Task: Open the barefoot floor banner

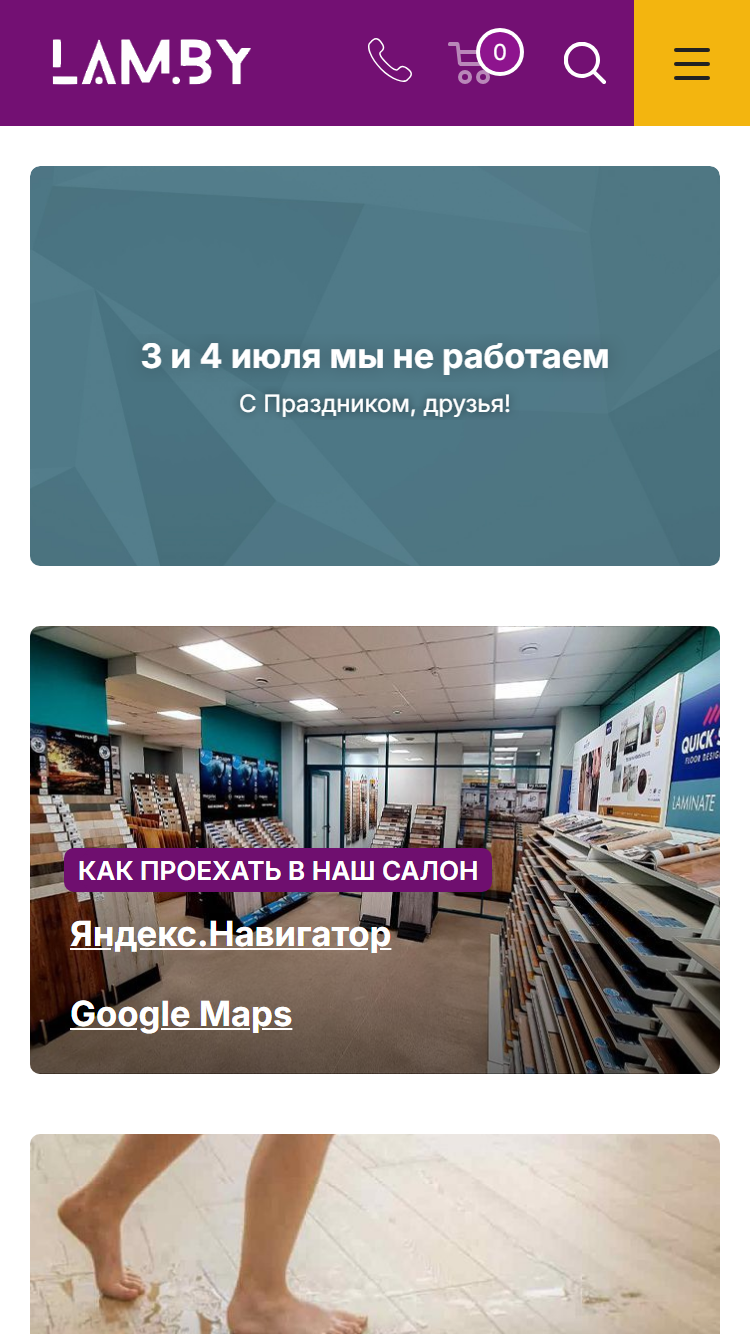Action: tap(375, 1234)
